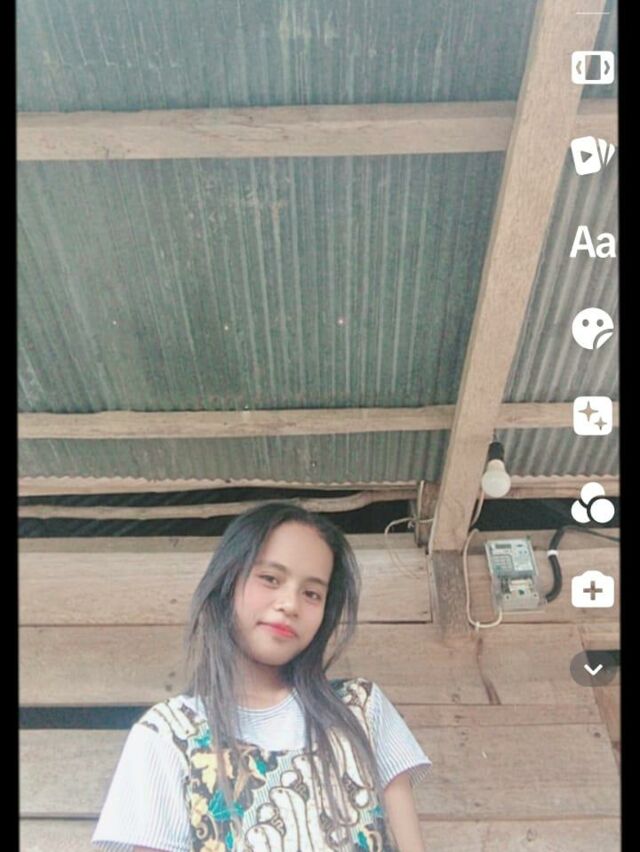Add another photo with the plus icon
Image resolution: width=640 pixels, height=852 pixels.
(x=593, y=589)
